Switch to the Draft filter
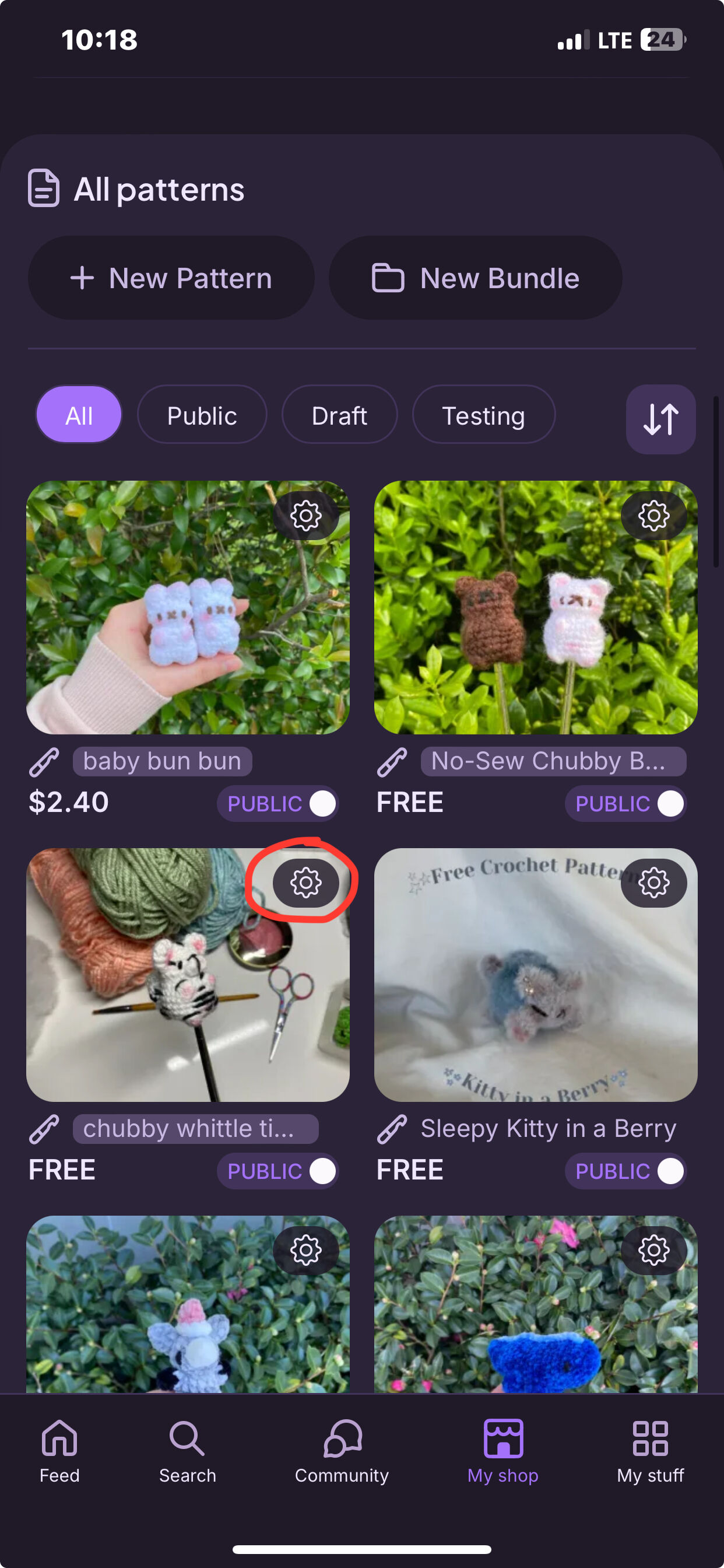 pos(339,415)
